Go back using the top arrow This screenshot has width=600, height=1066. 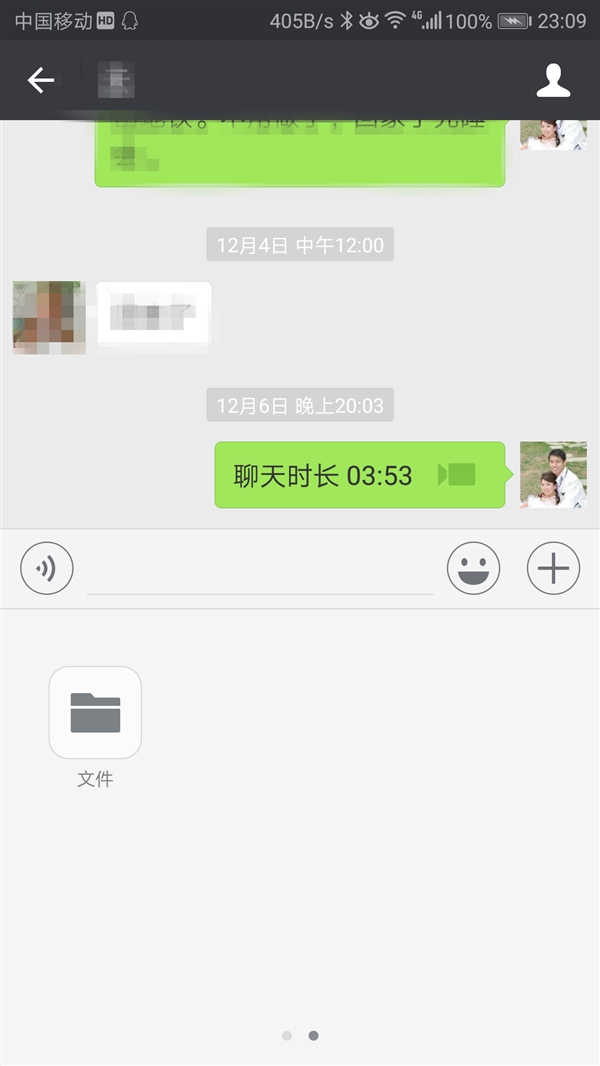pyautogui.click(x=41, y=80)
